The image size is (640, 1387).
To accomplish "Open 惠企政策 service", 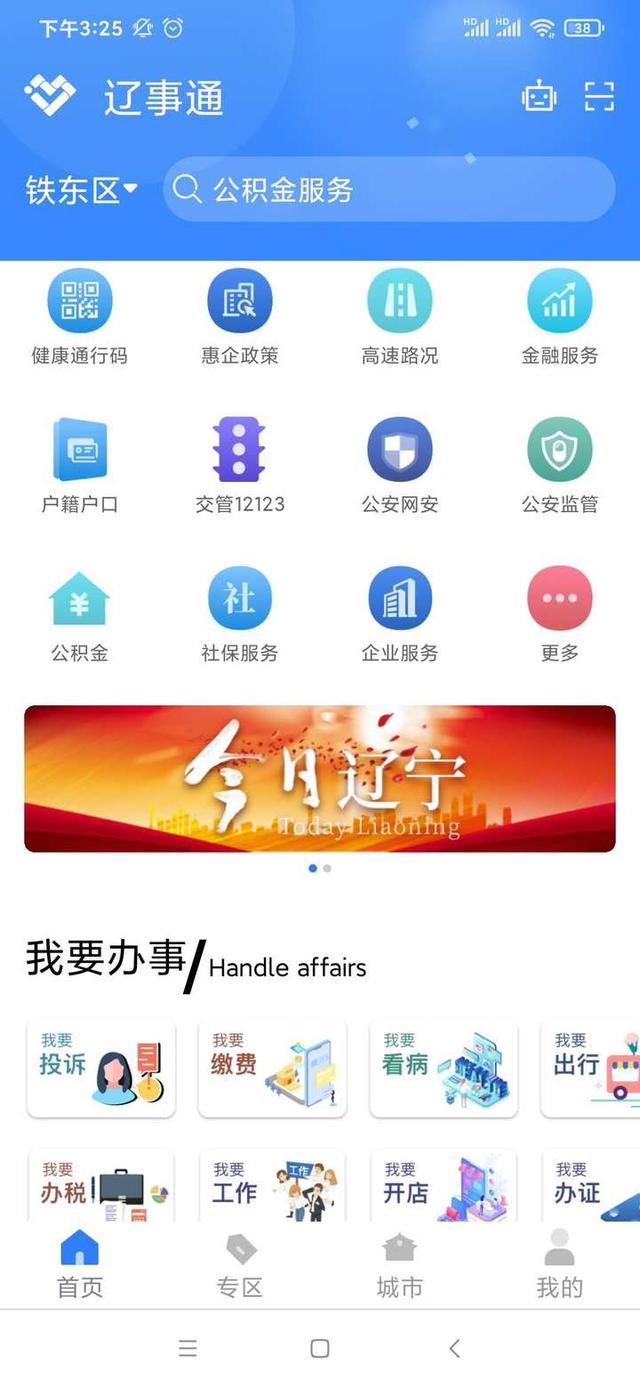I will 240,317.
